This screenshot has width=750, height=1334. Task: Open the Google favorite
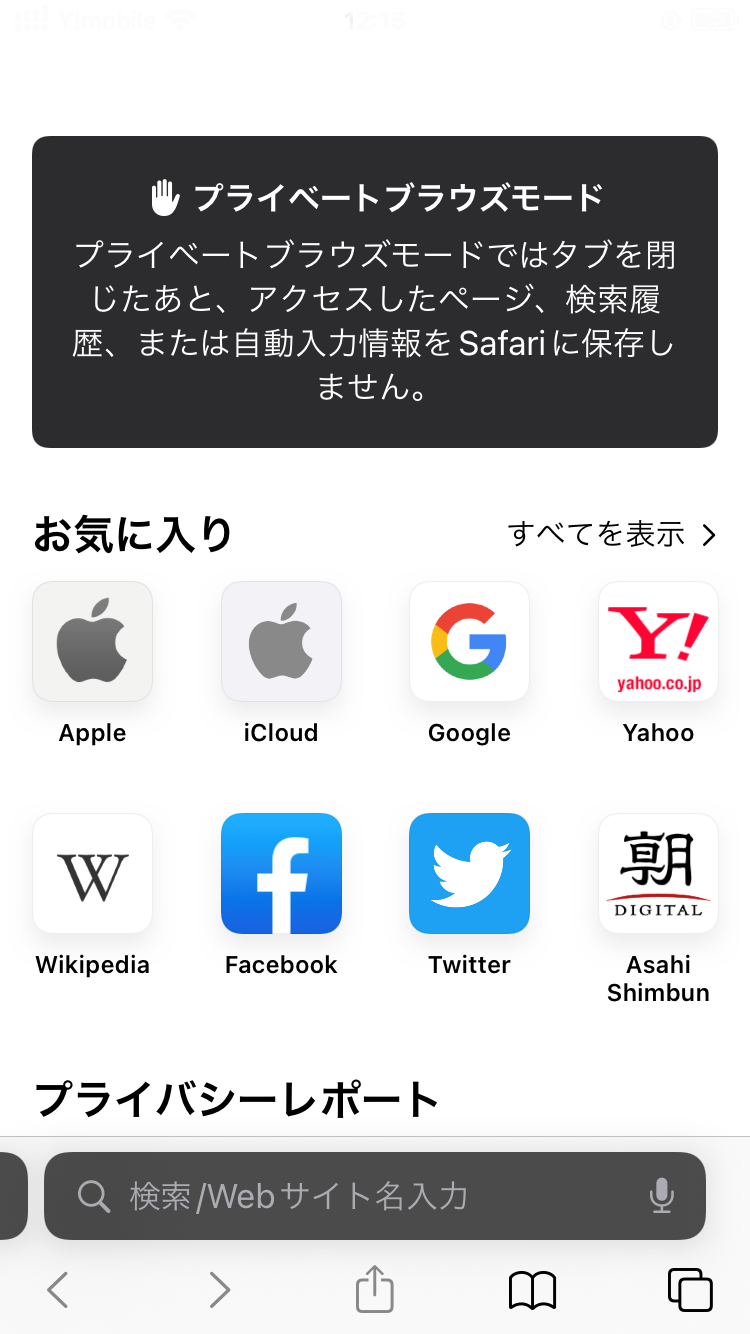[469, 642]
